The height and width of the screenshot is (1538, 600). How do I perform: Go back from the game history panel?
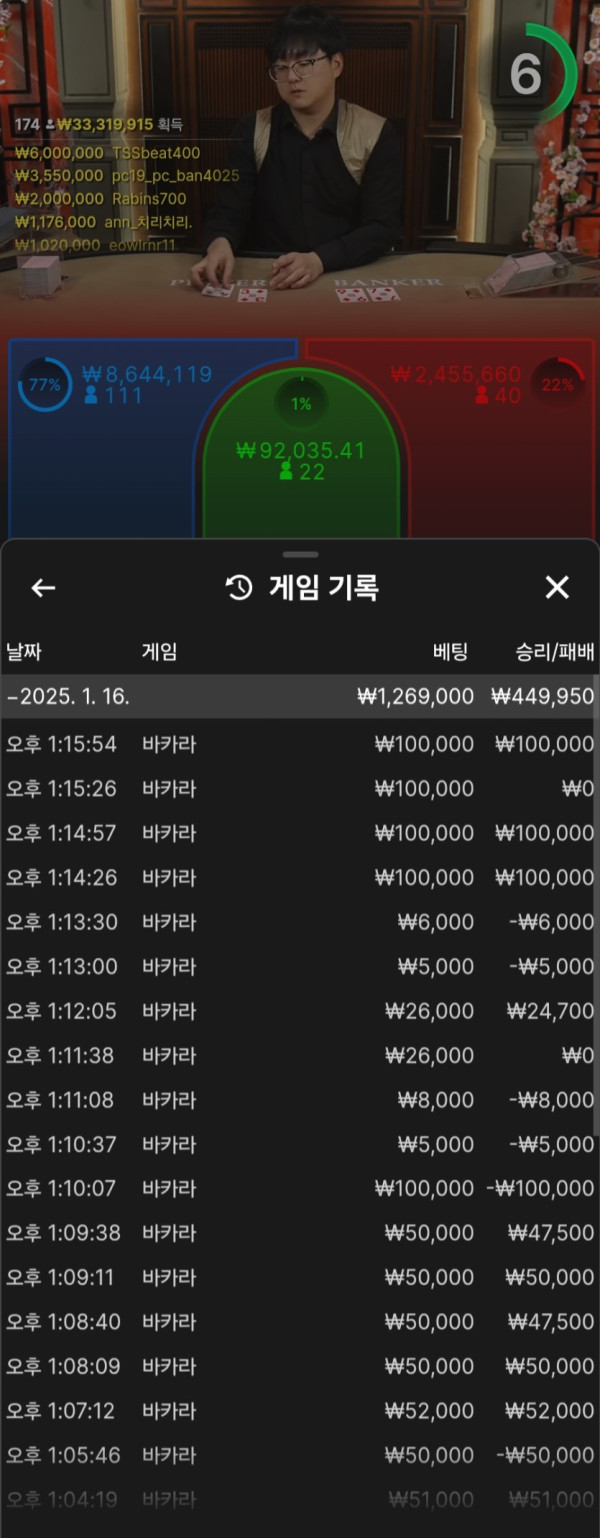click(x=43, y=588)
